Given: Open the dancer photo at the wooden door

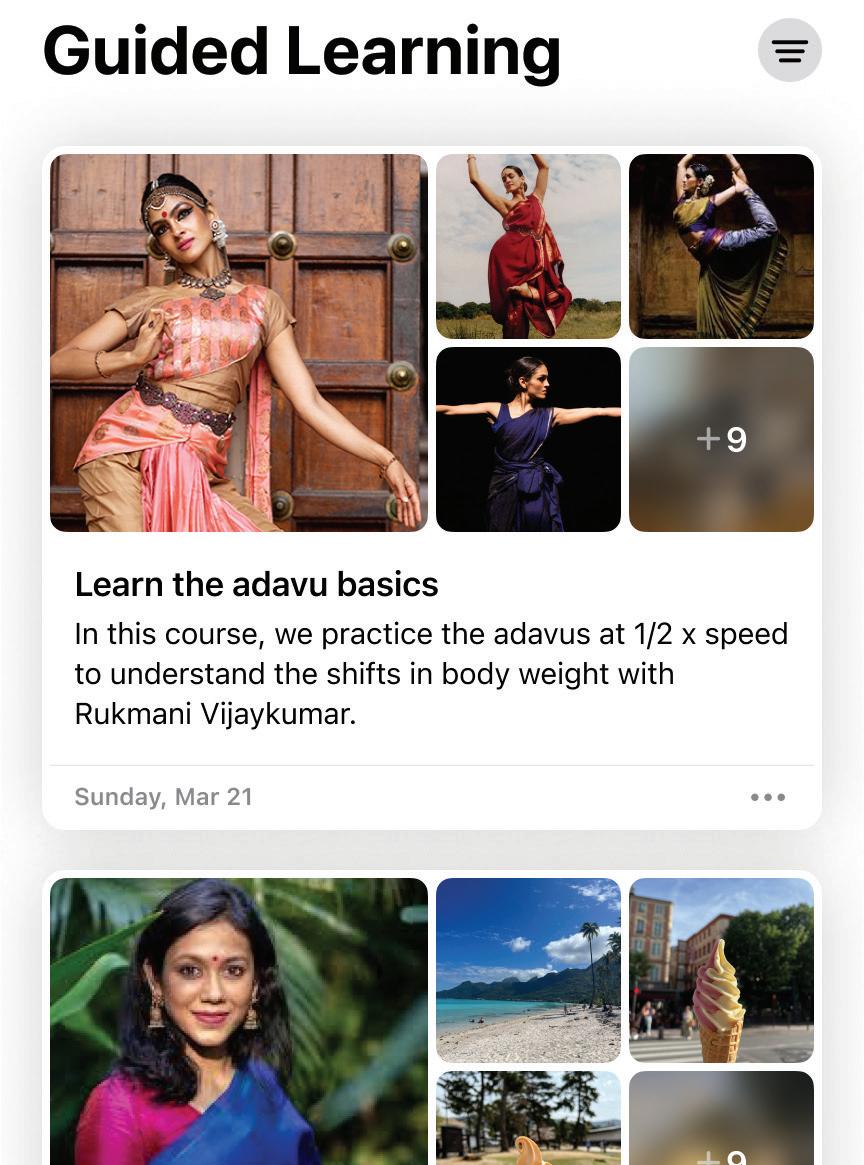Looking at the screenshot, I should [x=239, y=342].
